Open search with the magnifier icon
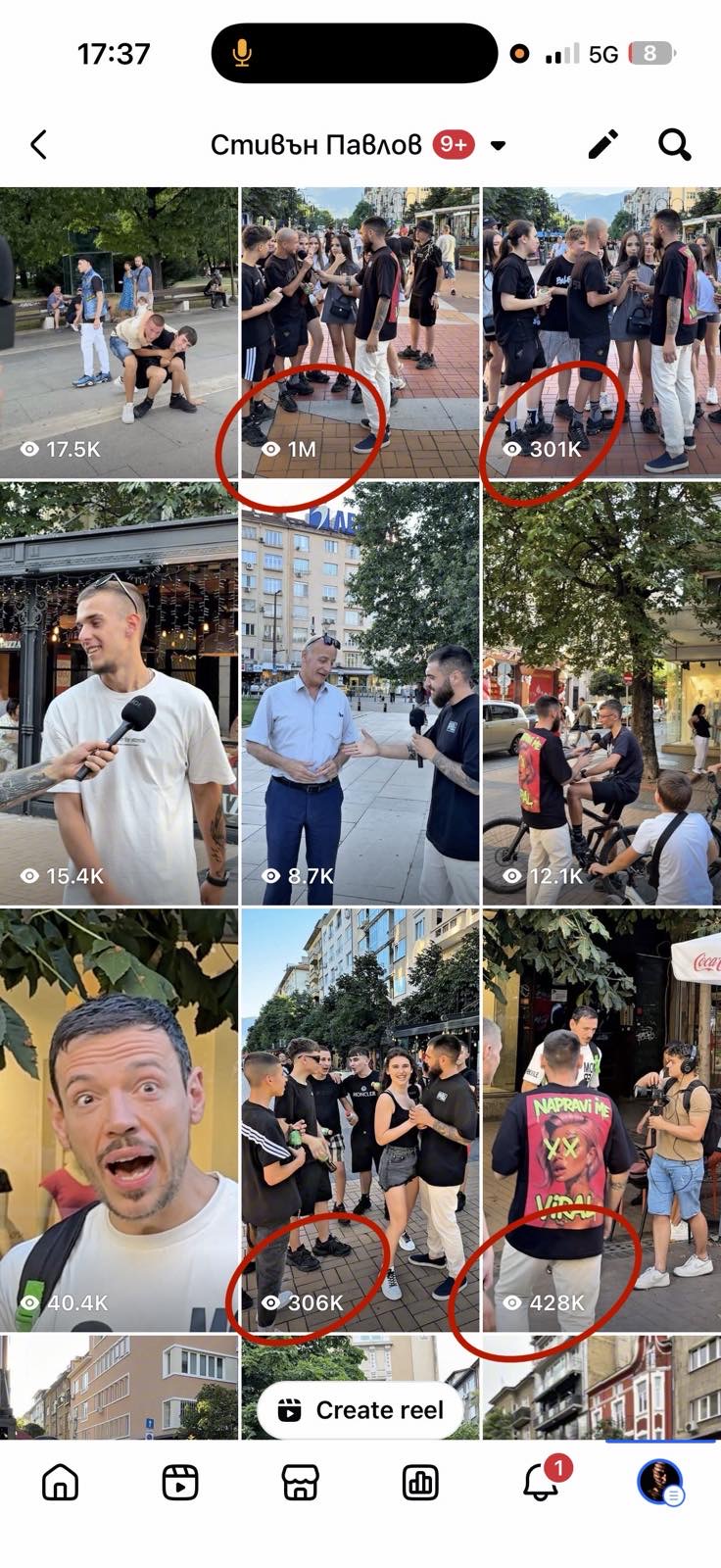 674,145
